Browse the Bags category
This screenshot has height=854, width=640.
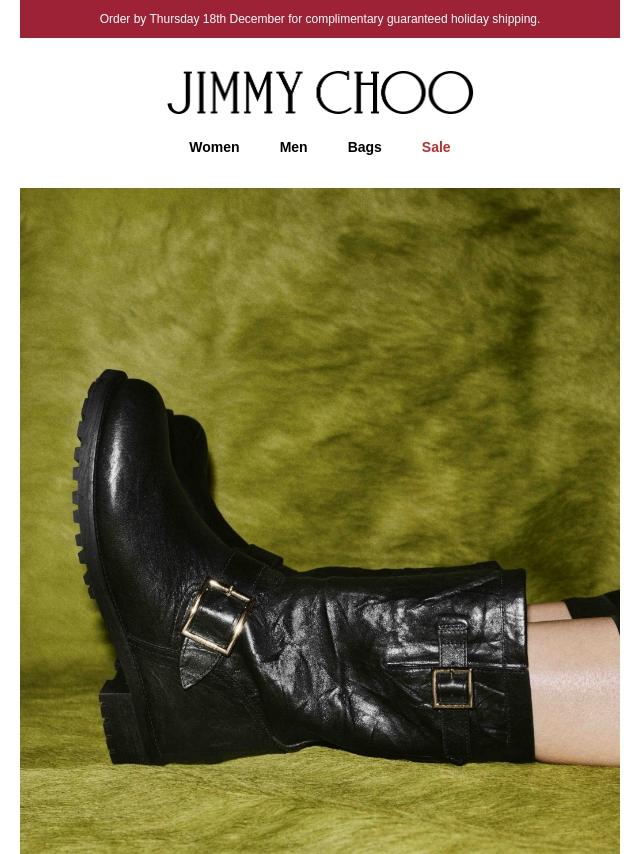pos(364,147)
